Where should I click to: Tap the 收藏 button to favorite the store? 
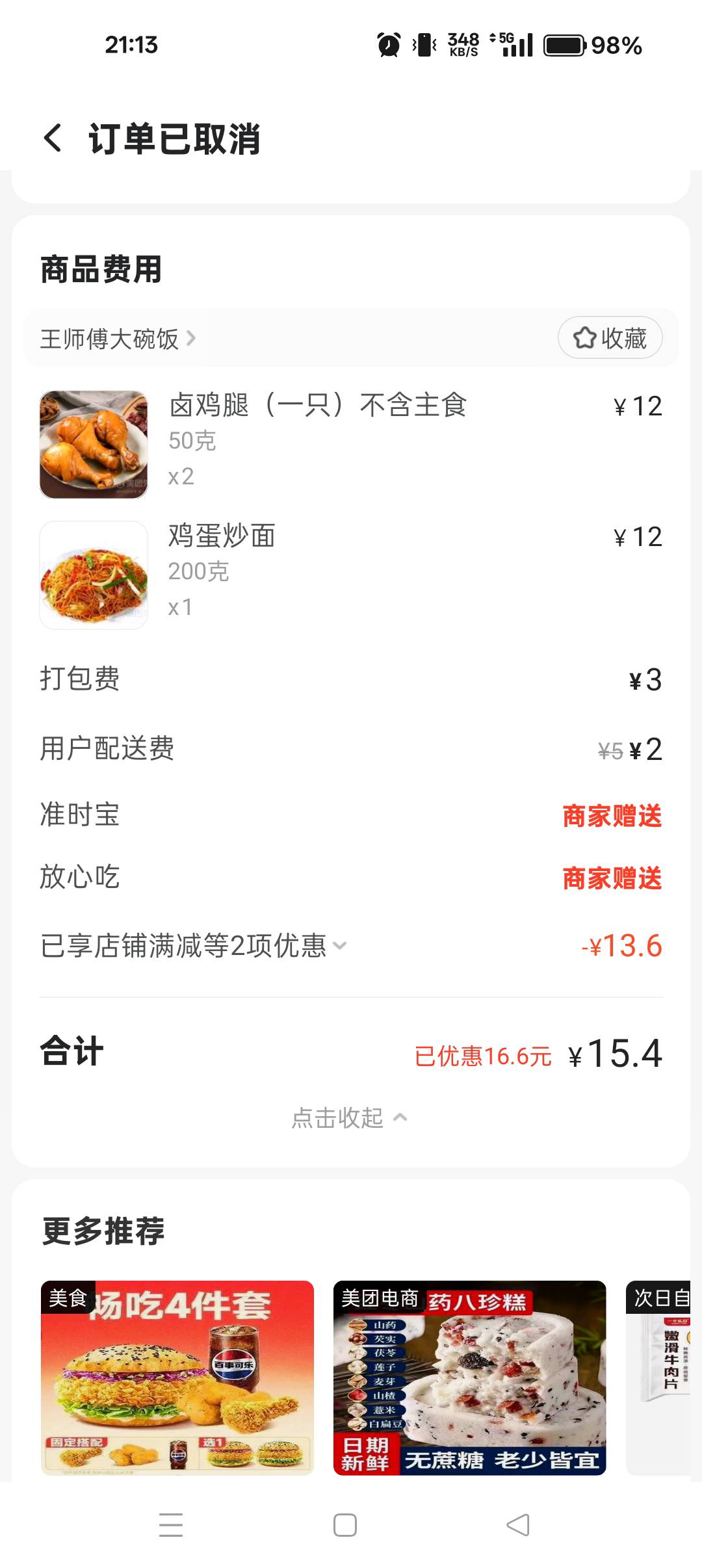[610, 337]
